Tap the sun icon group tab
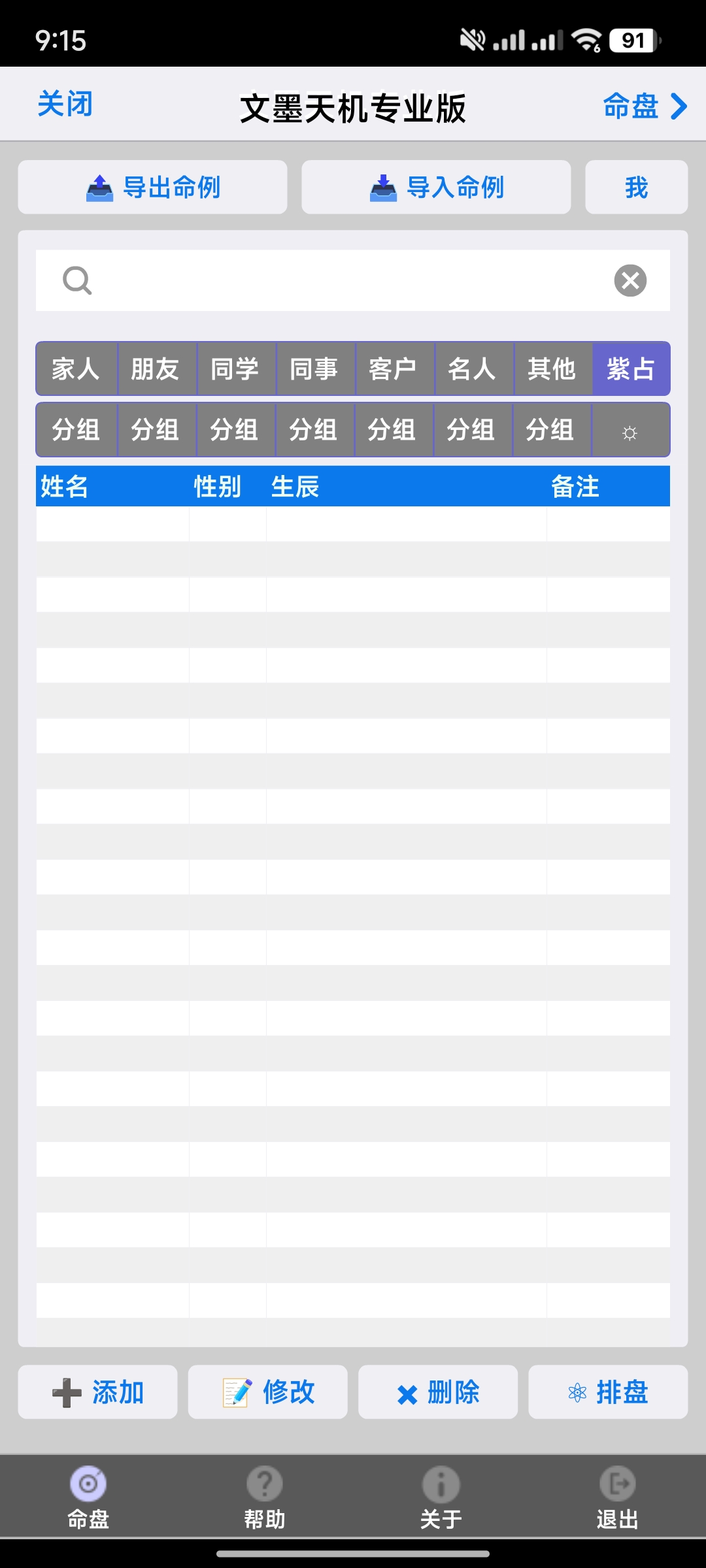Viewport: 706px width, 1568px height. 630,431
